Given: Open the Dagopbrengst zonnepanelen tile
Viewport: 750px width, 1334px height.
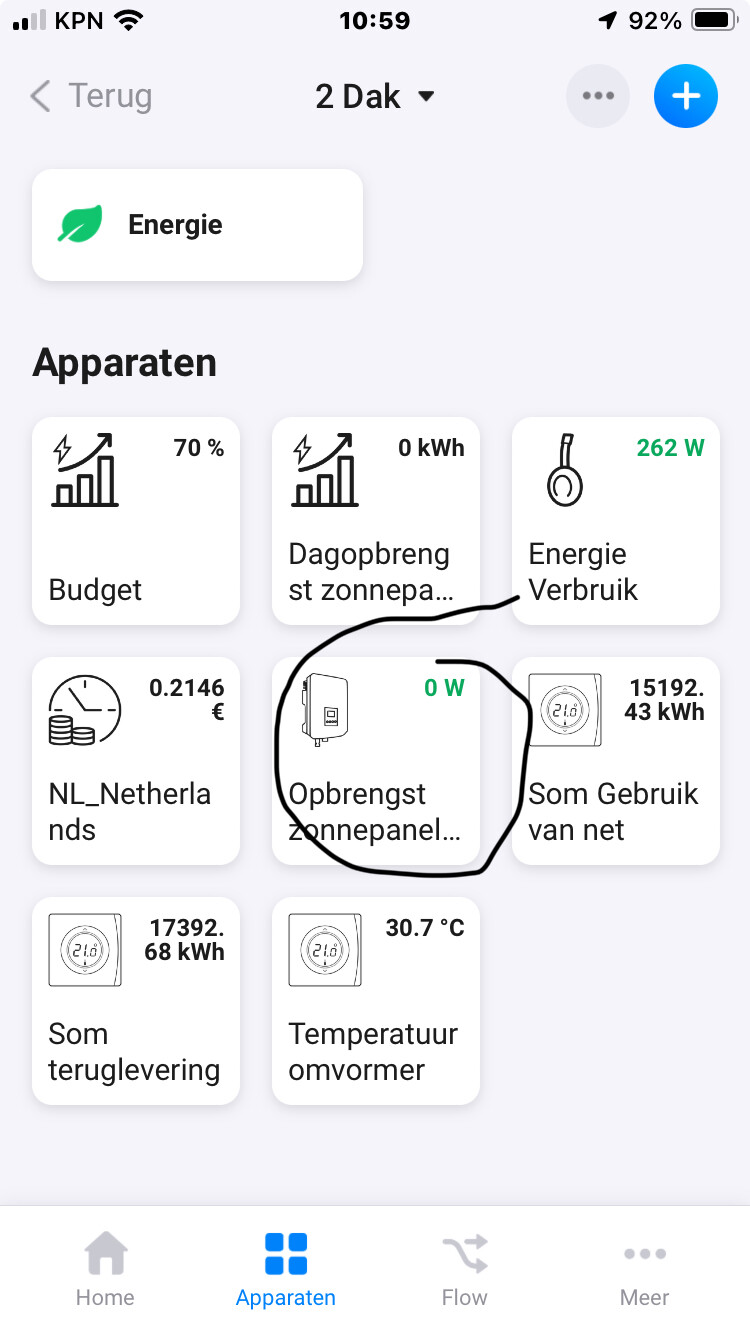Looking at the screenshot, I should [376, 521].
